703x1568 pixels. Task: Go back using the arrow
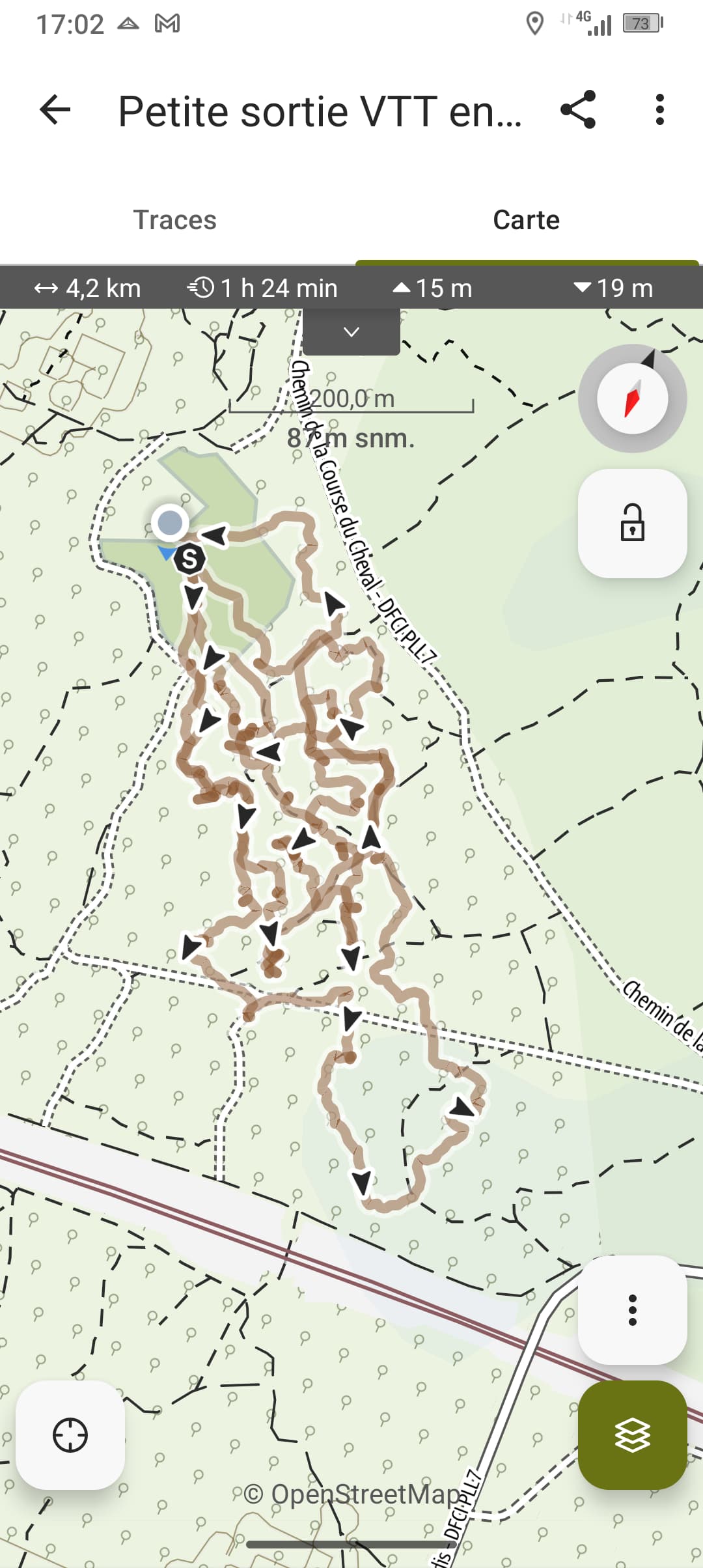pyautogui.click(x=55, y=109)
